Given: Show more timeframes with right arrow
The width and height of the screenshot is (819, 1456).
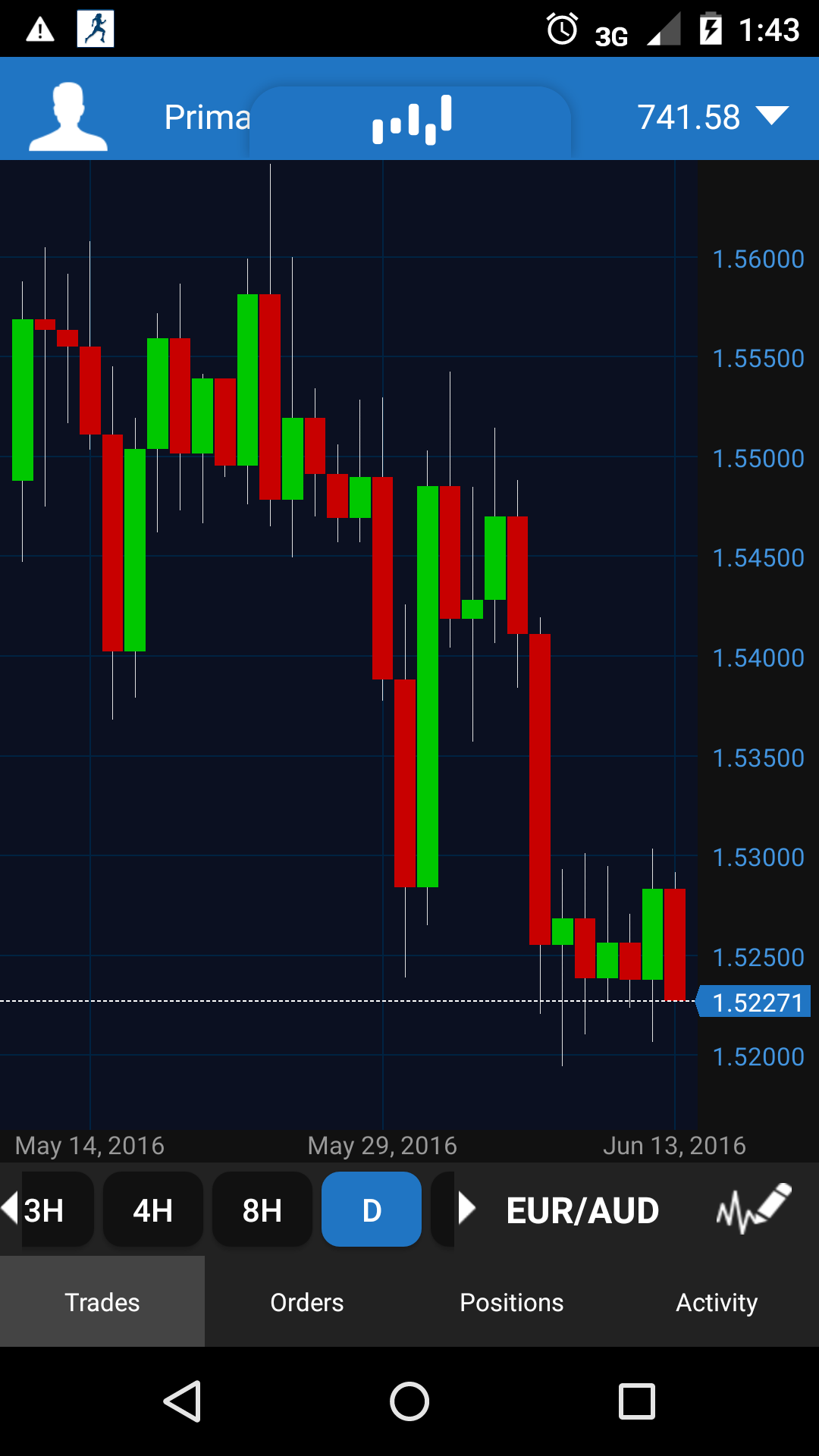Looking at the screenshot, I should click(x=466, y=1208).
